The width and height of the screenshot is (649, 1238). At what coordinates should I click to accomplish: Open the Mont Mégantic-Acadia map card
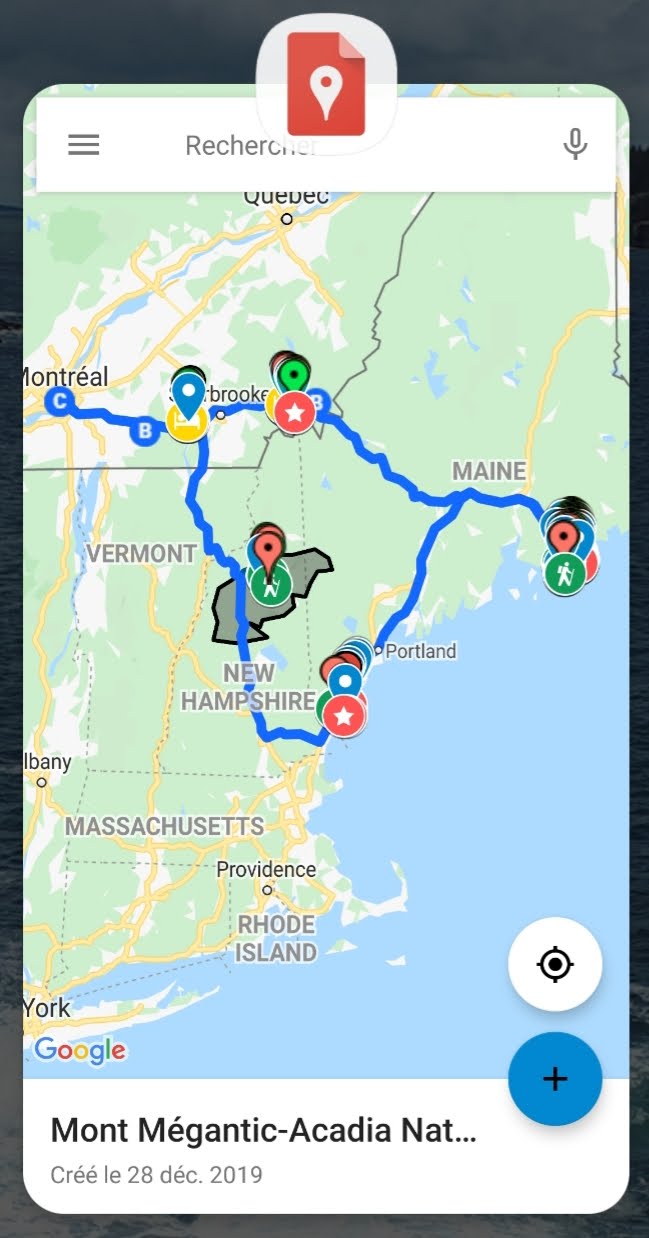click(x=326, y=1146)
